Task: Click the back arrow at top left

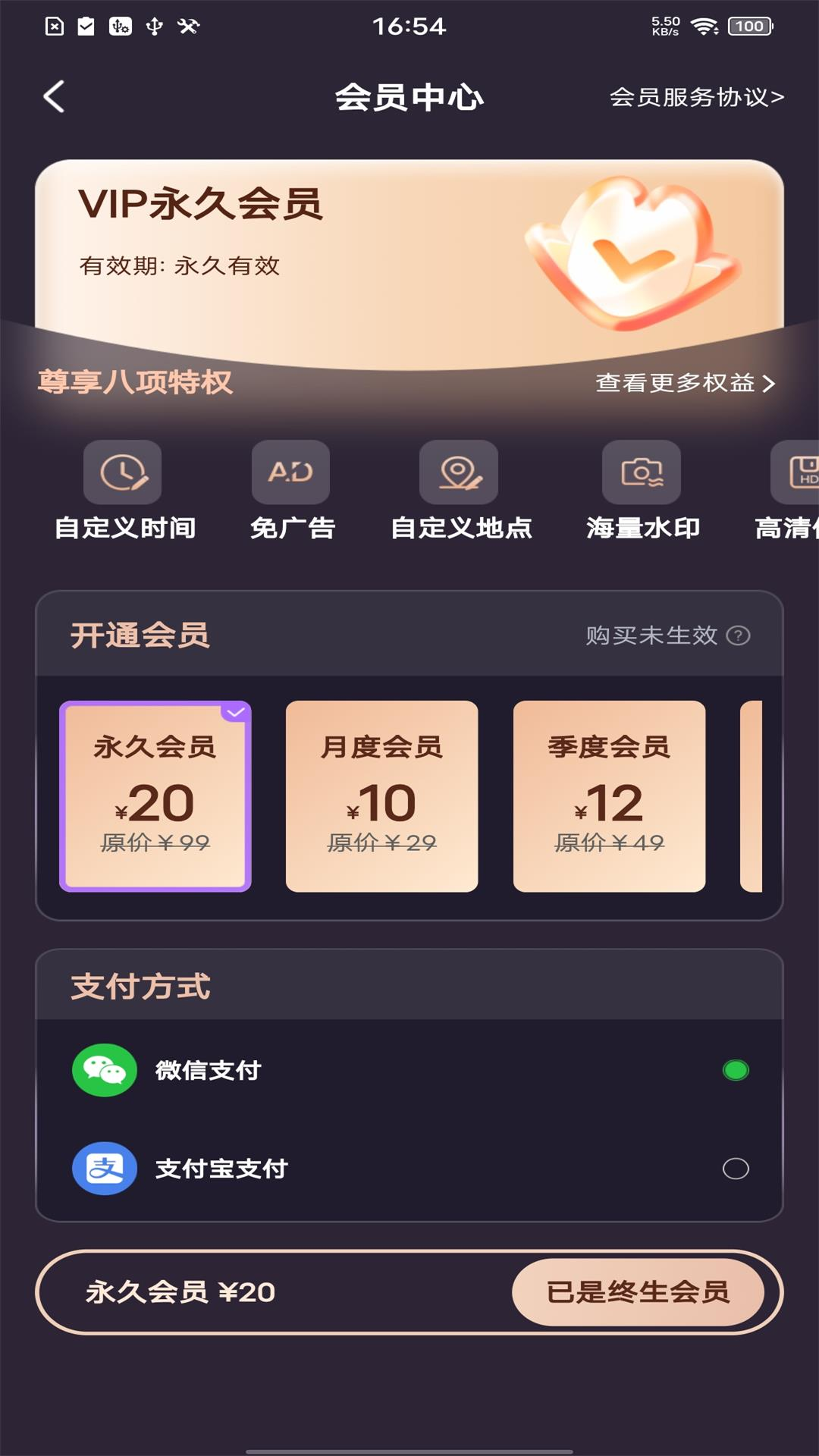Action: [x=53, y=97]
